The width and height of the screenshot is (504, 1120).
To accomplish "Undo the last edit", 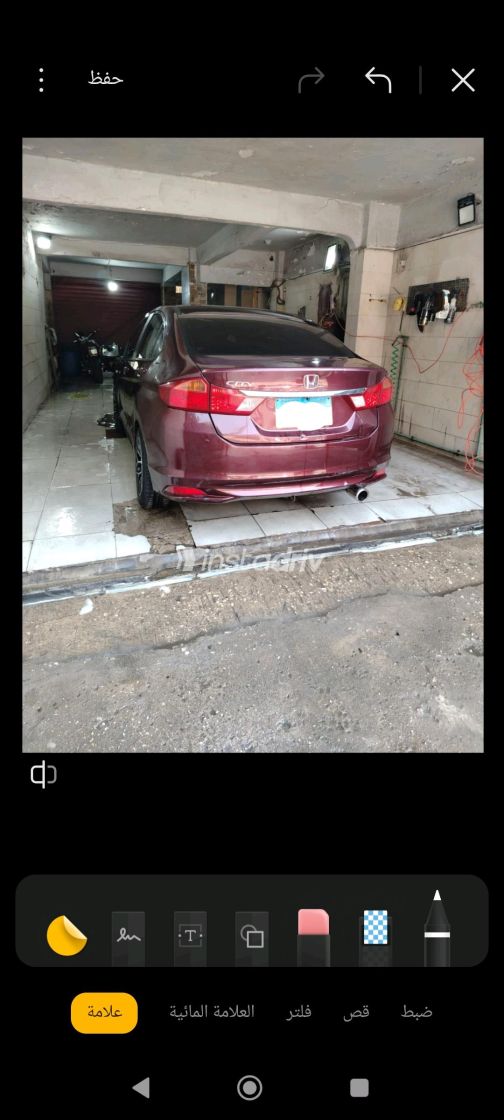I will [x=378, y=80].
